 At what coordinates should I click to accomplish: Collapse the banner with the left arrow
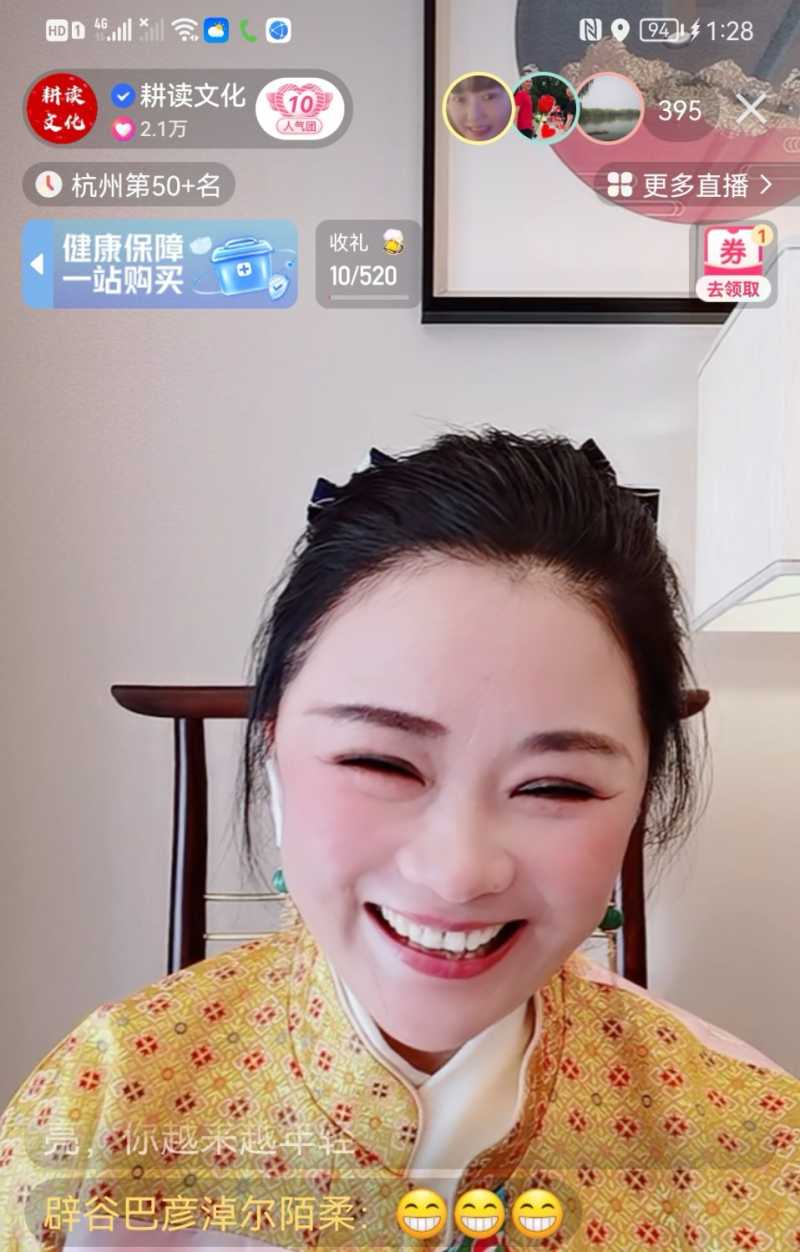point(37,264)
